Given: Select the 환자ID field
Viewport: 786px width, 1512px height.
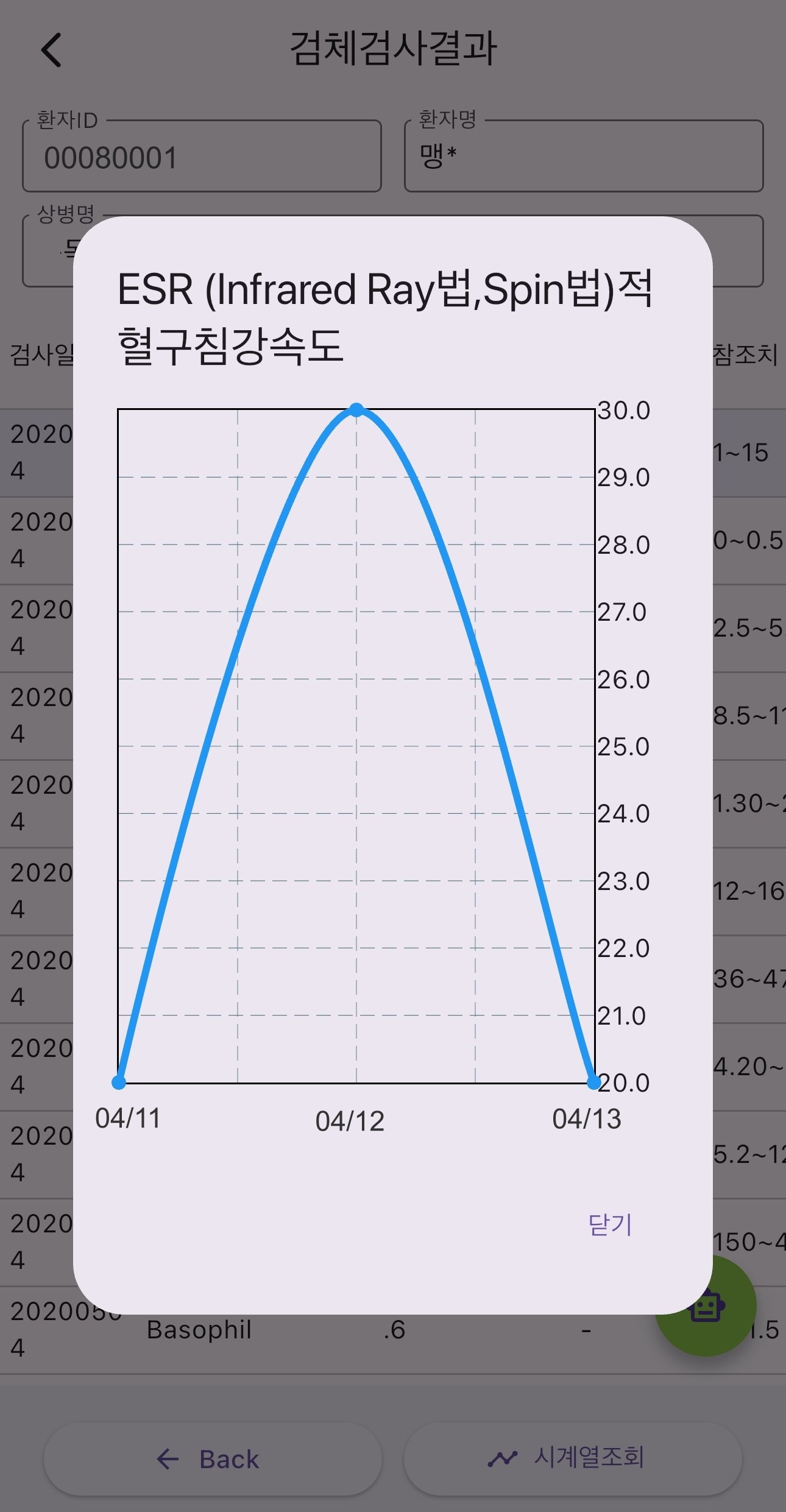Looking at the screenshot, I should [x=202, y=157].
